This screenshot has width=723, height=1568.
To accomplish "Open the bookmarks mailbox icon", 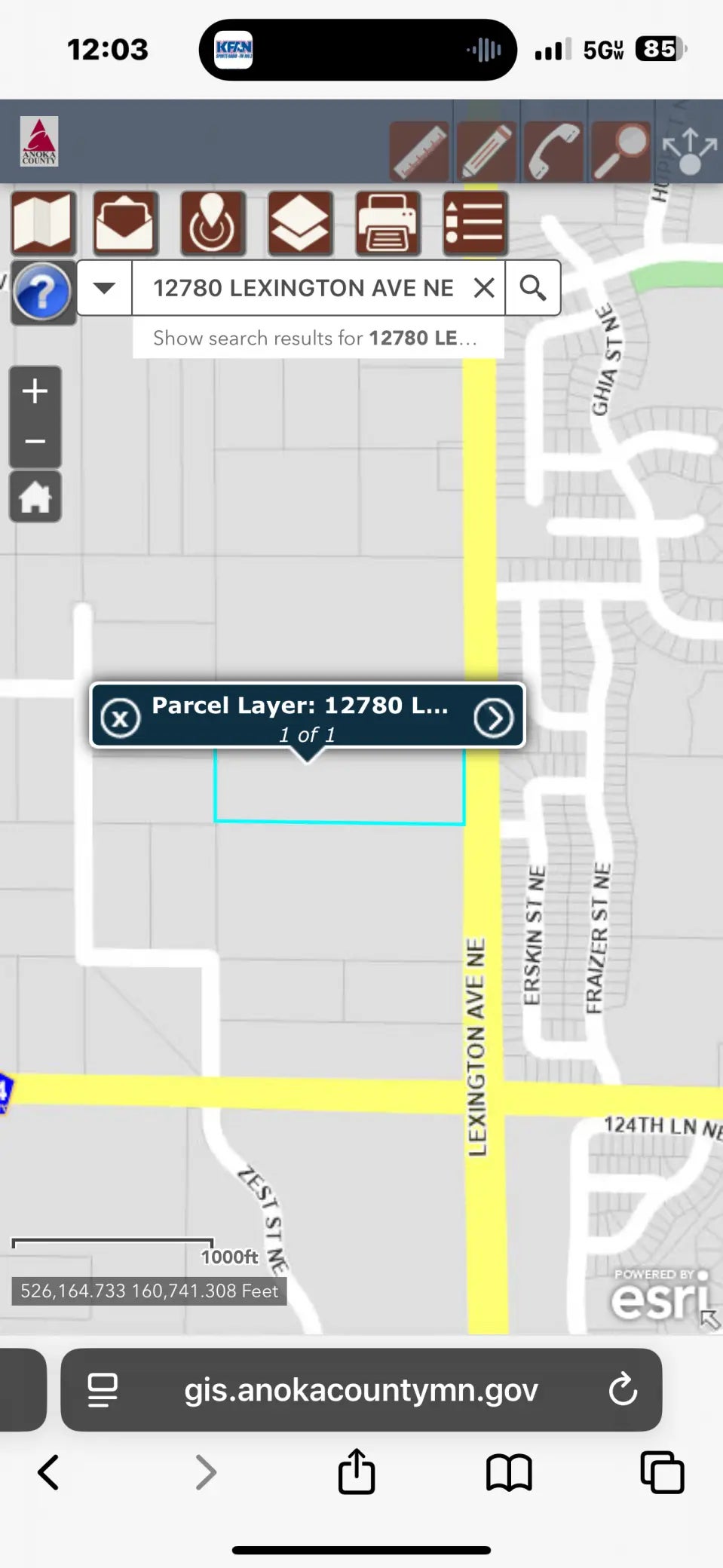I will 126,223.
